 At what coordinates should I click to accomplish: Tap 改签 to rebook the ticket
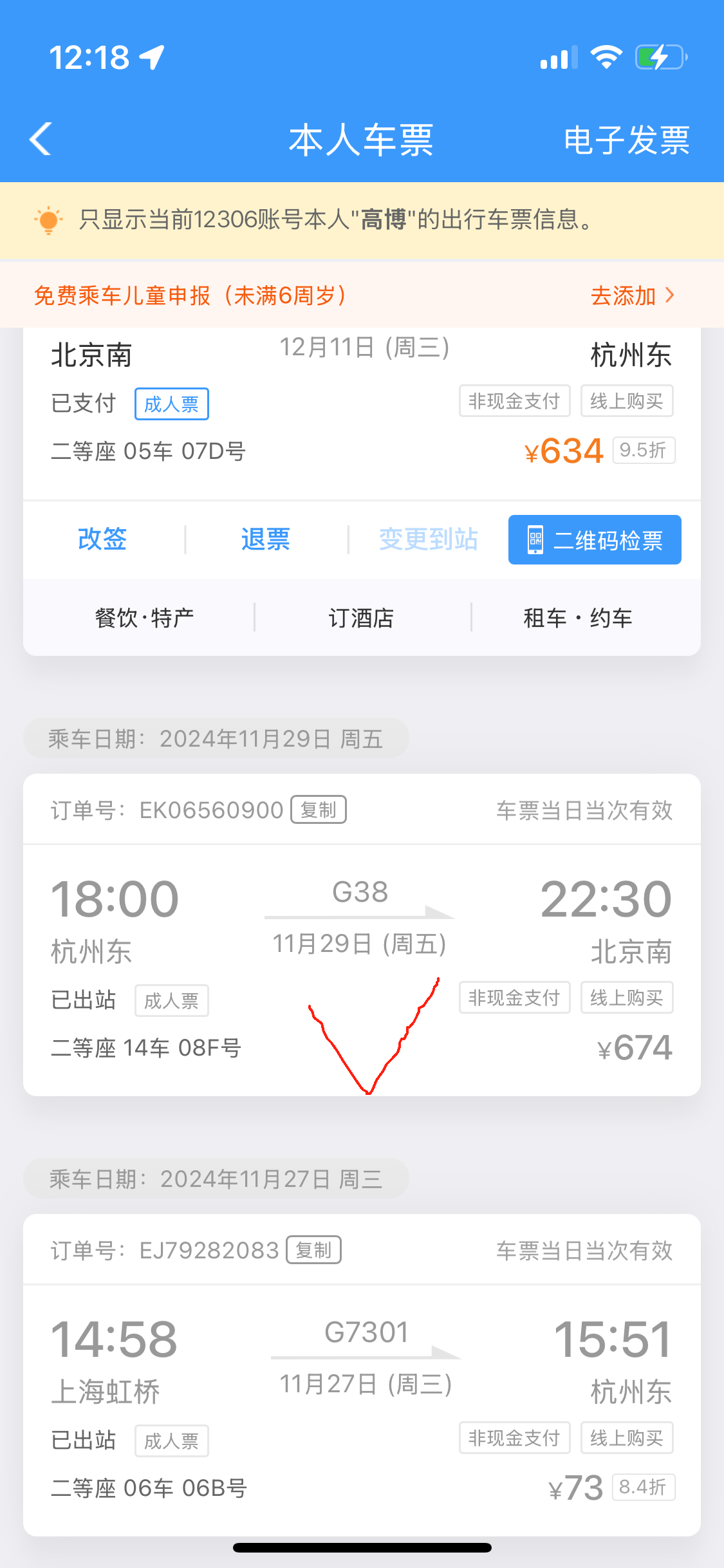point(102,539)
